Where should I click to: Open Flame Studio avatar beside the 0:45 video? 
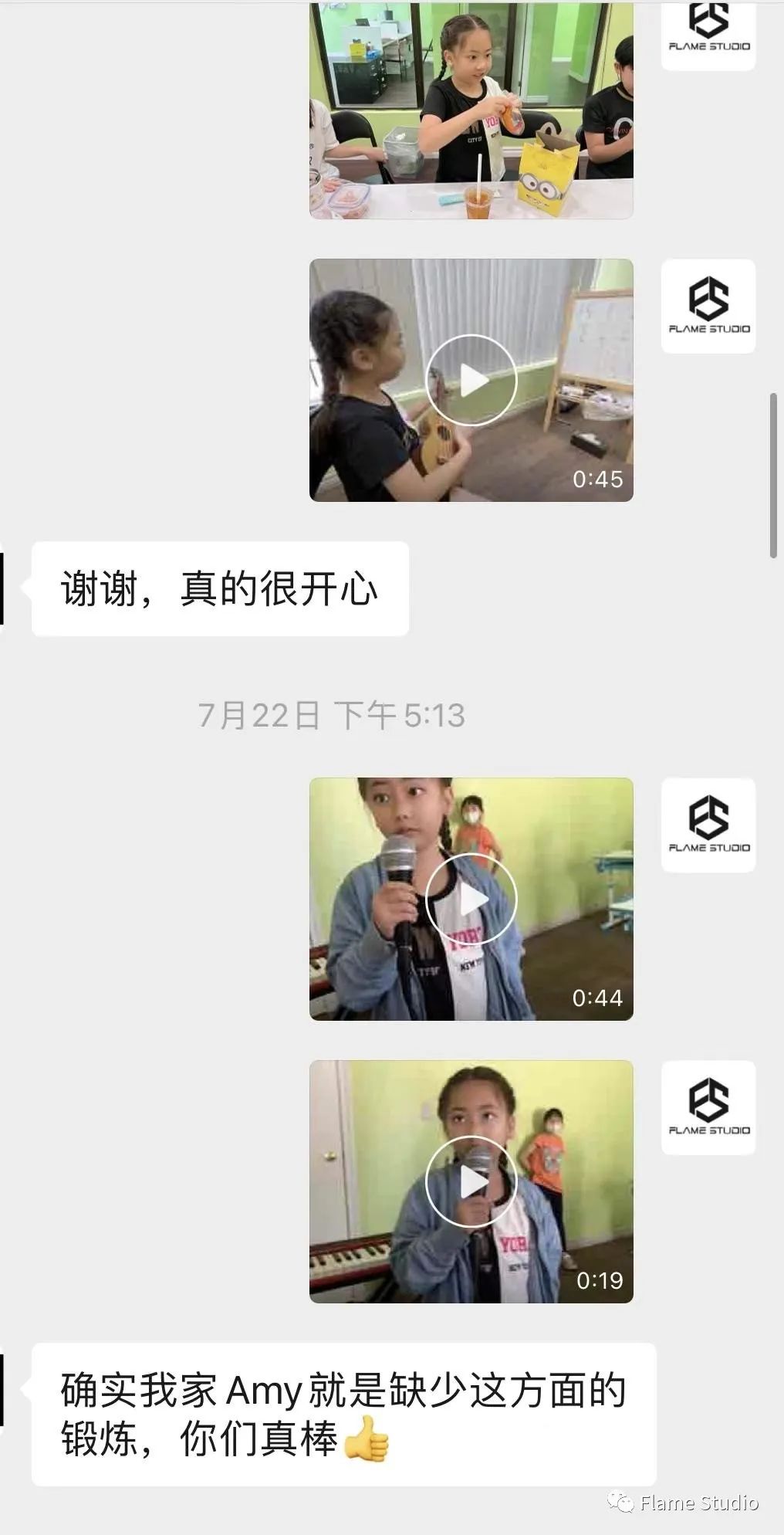[708, 307]
